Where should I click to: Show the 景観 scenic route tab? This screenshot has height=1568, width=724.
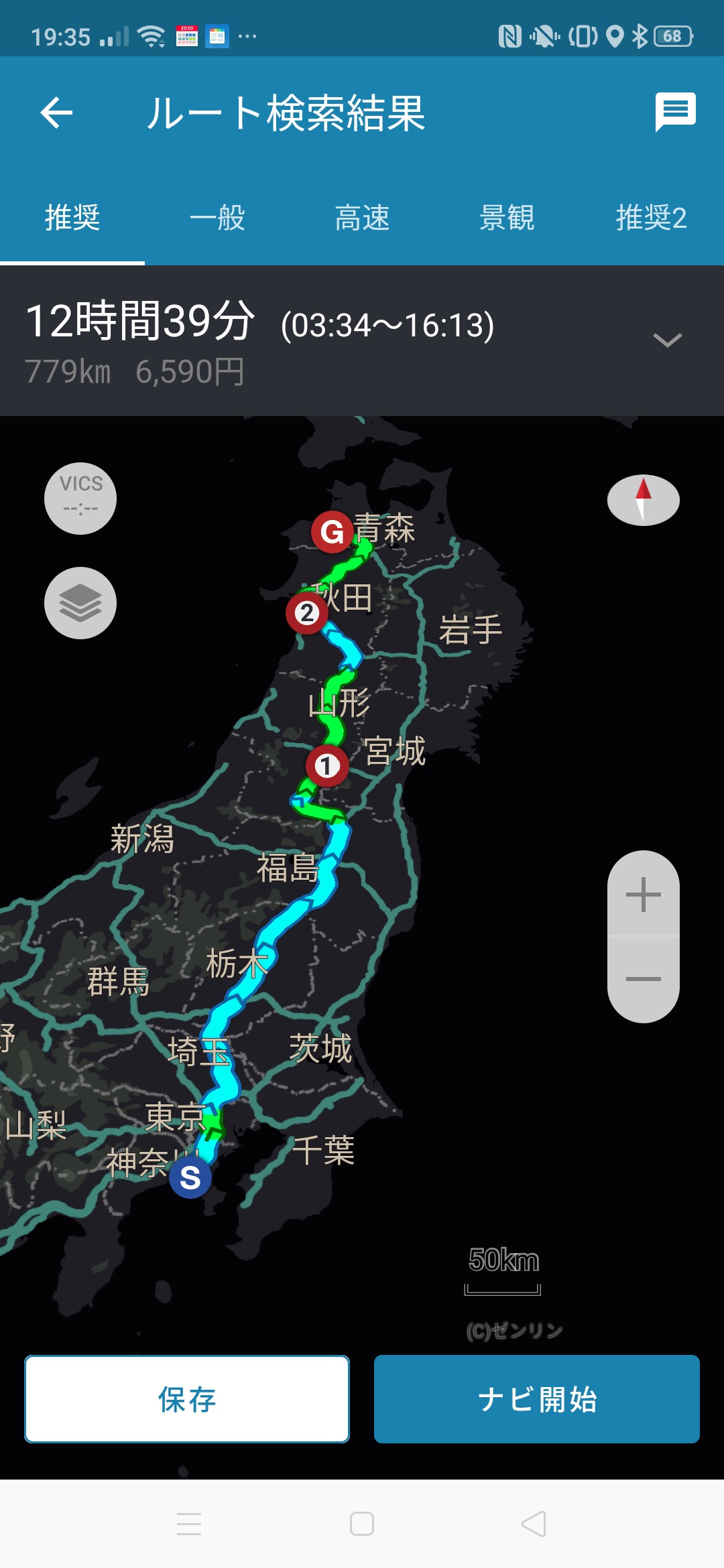507,218
